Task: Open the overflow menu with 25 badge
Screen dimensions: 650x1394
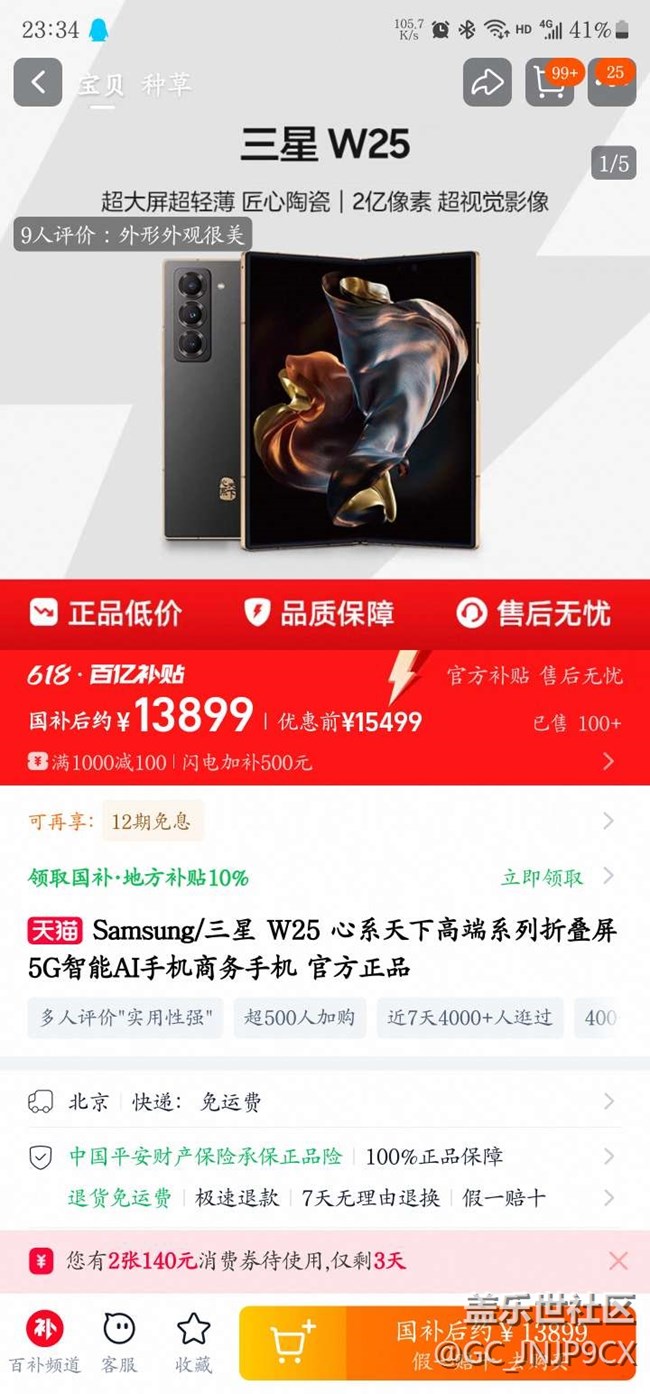Action: tap(612, 83)
